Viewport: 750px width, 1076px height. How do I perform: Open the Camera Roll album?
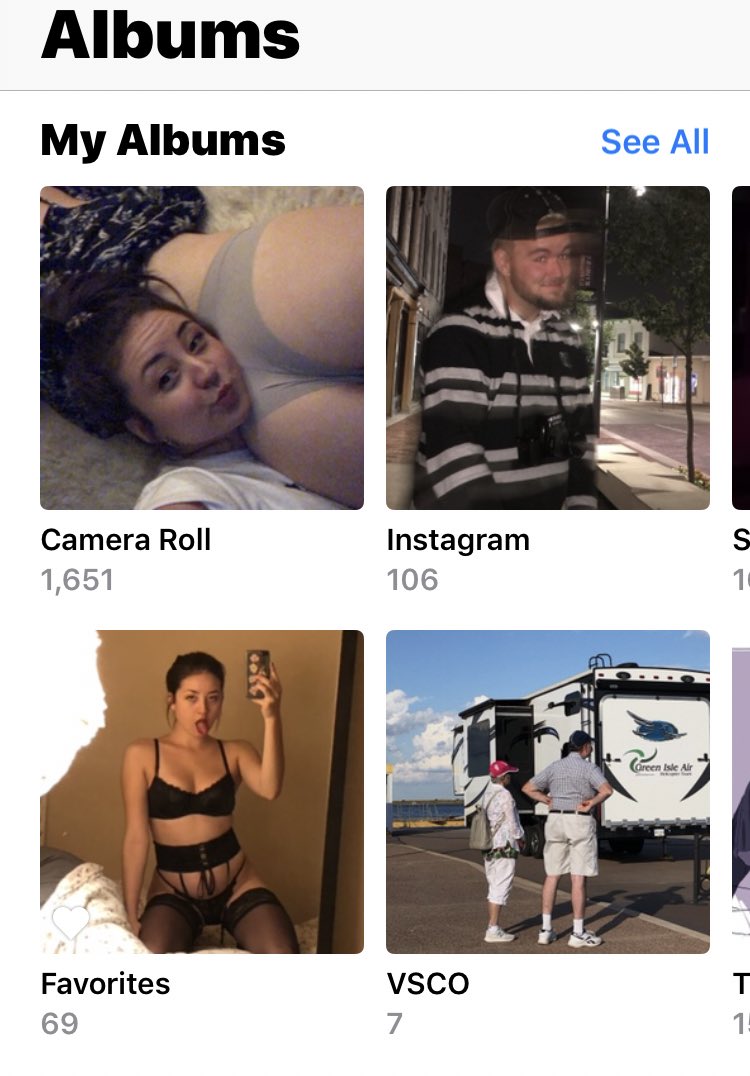click(x=202, y=348)
